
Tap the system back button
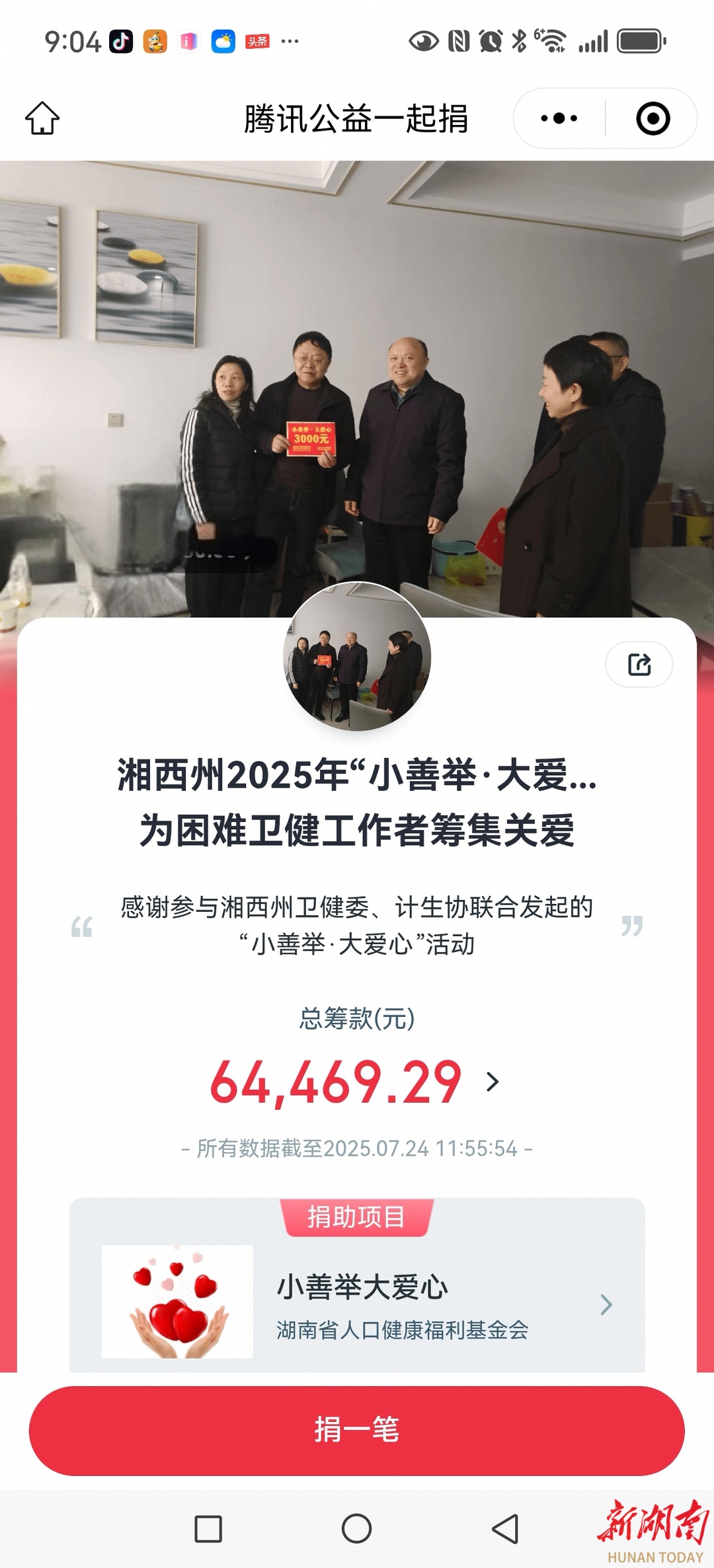506,1528
